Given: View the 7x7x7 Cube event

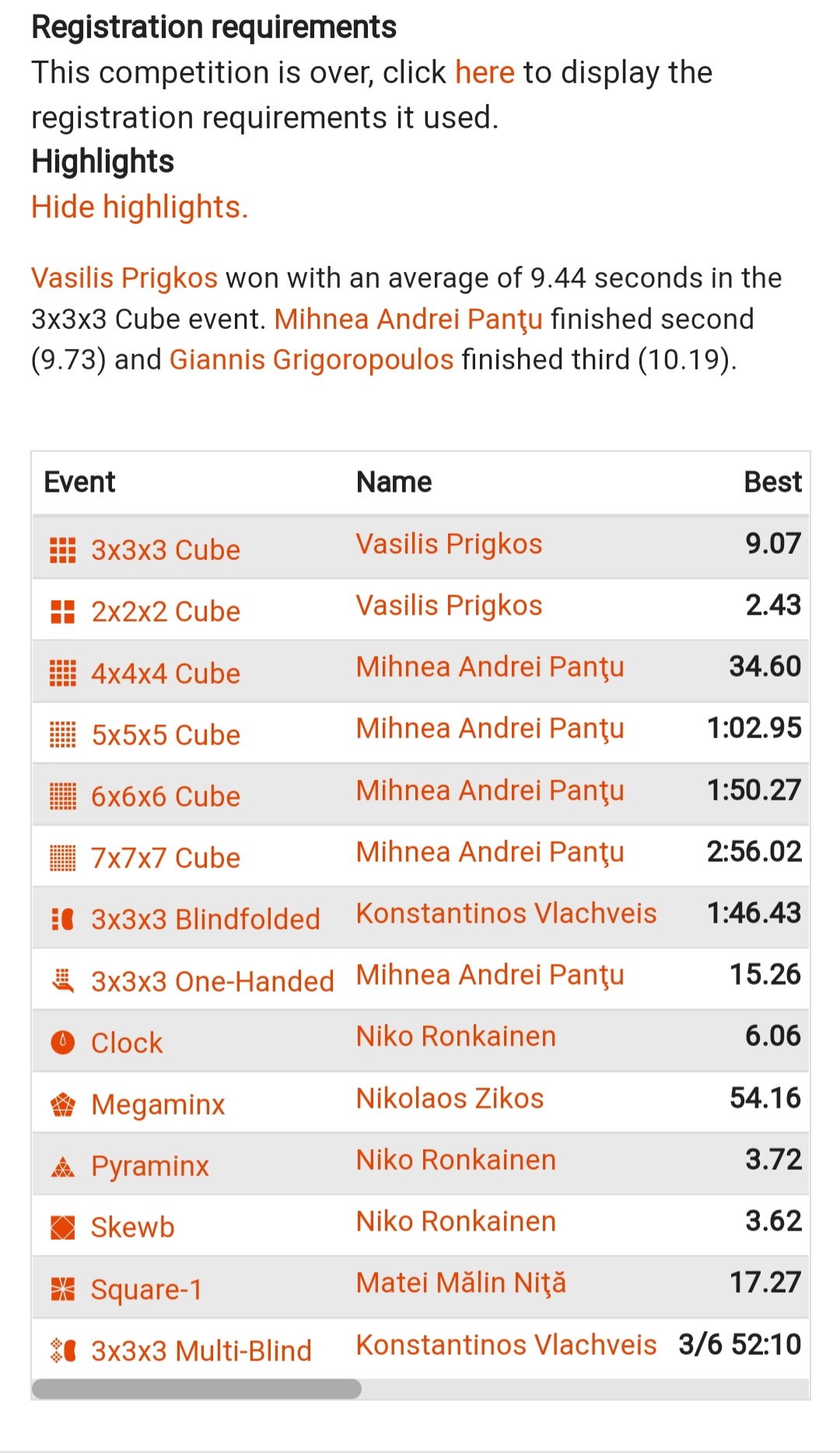Looking at the screenshot, I should point(165,858).
